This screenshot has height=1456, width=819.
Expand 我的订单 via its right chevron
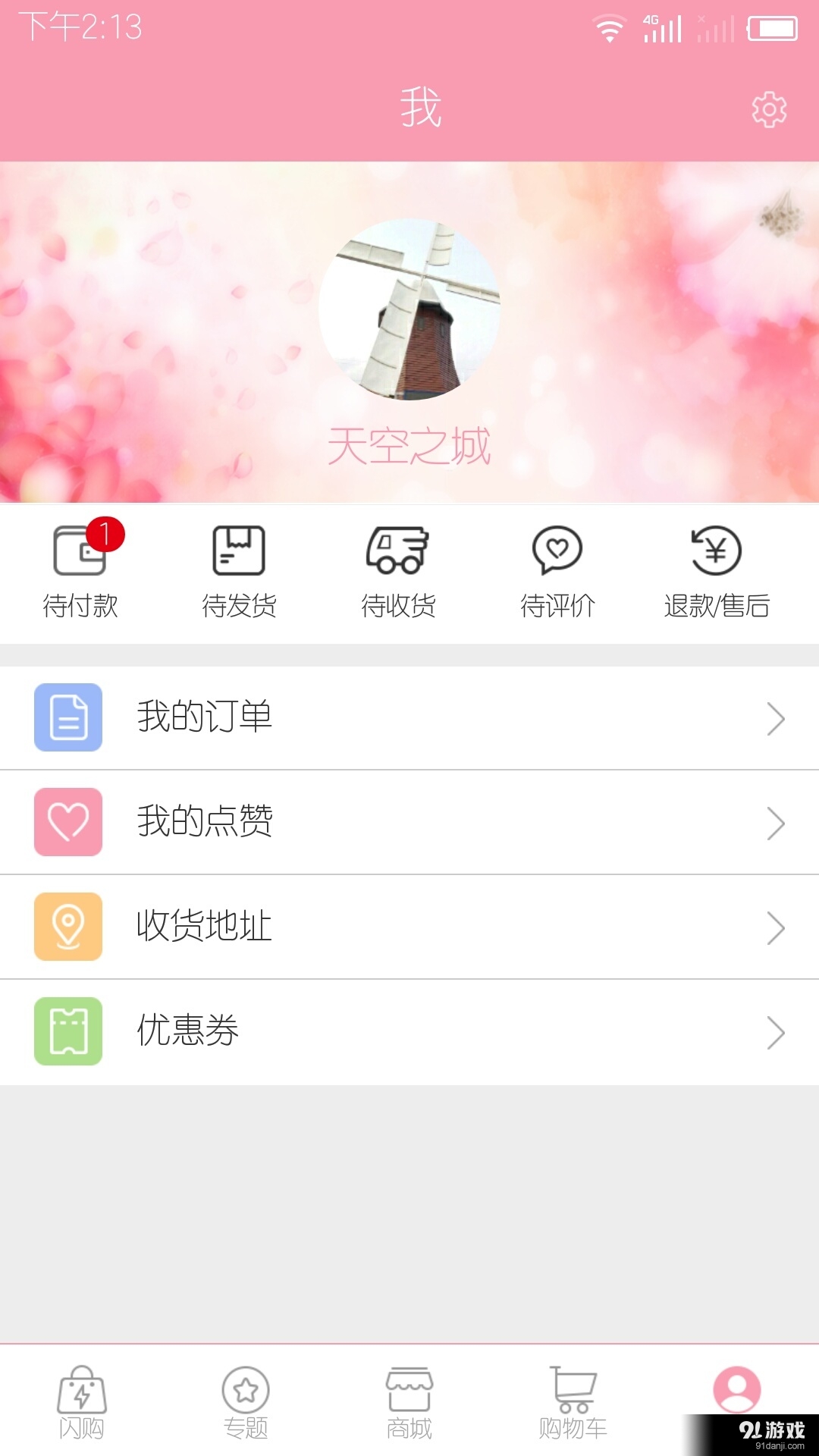(775, 717)
